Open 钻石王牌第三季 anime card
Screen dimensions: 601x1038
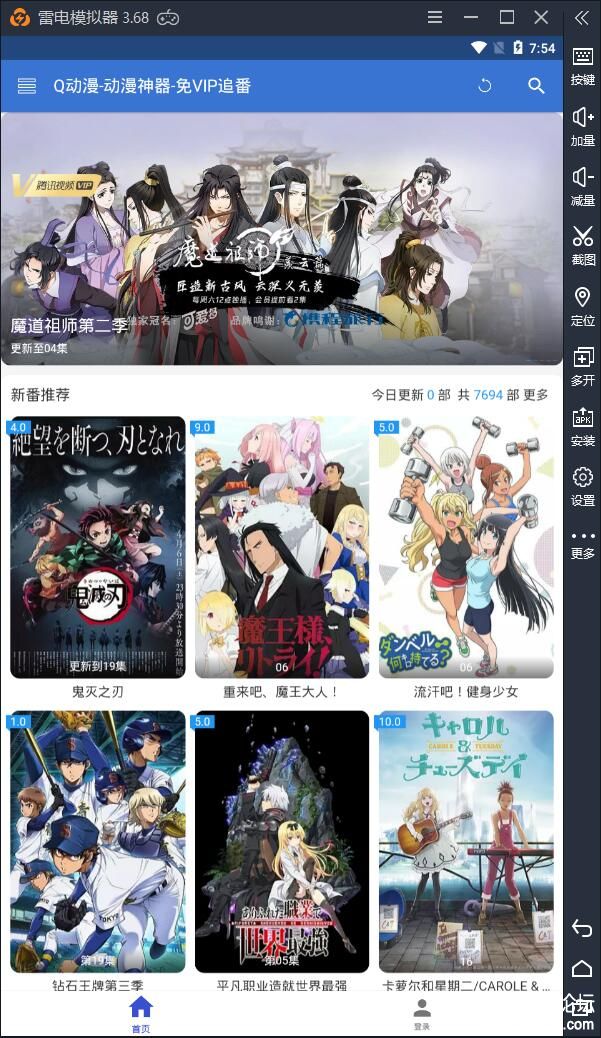click(98, 841)
